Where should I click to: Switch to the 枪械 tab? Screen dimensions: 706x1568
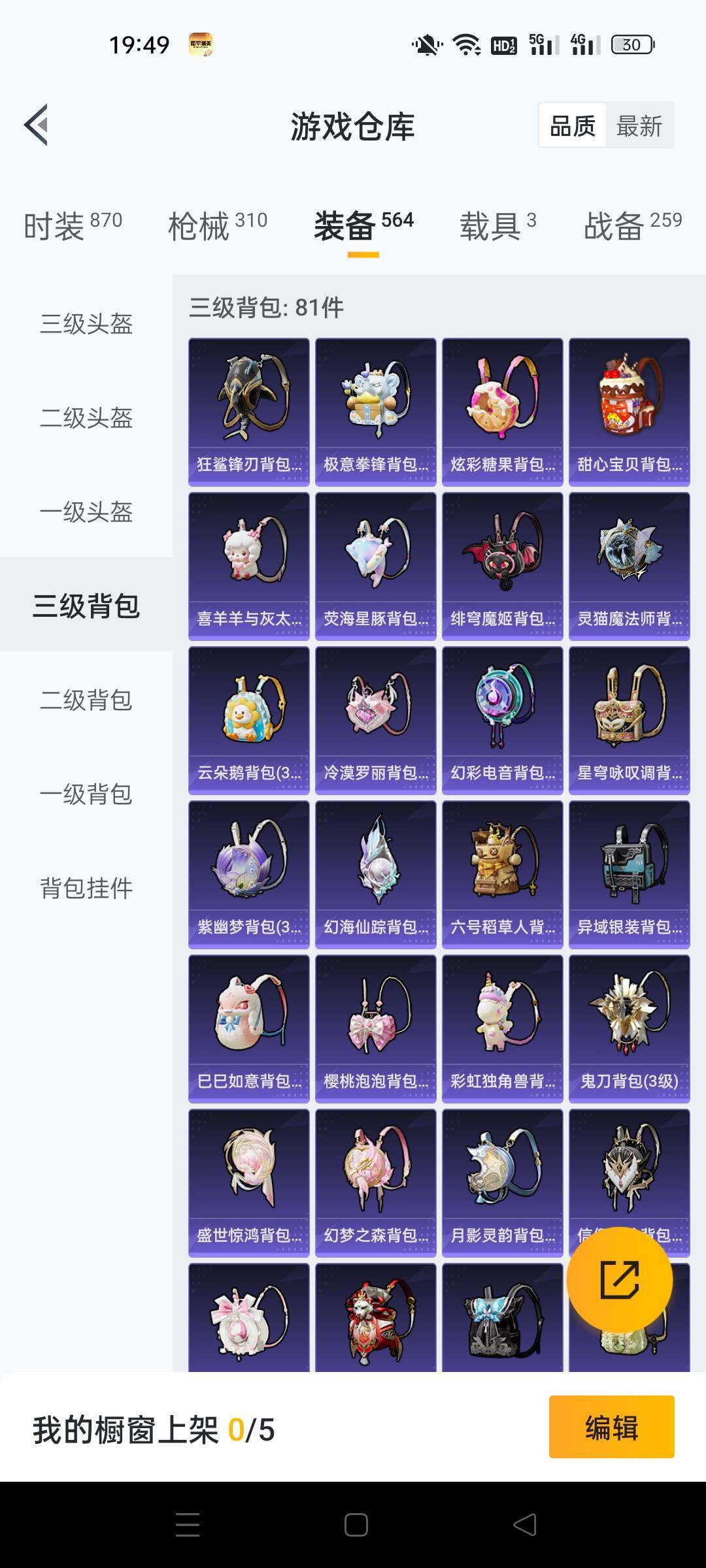[218, 225]
